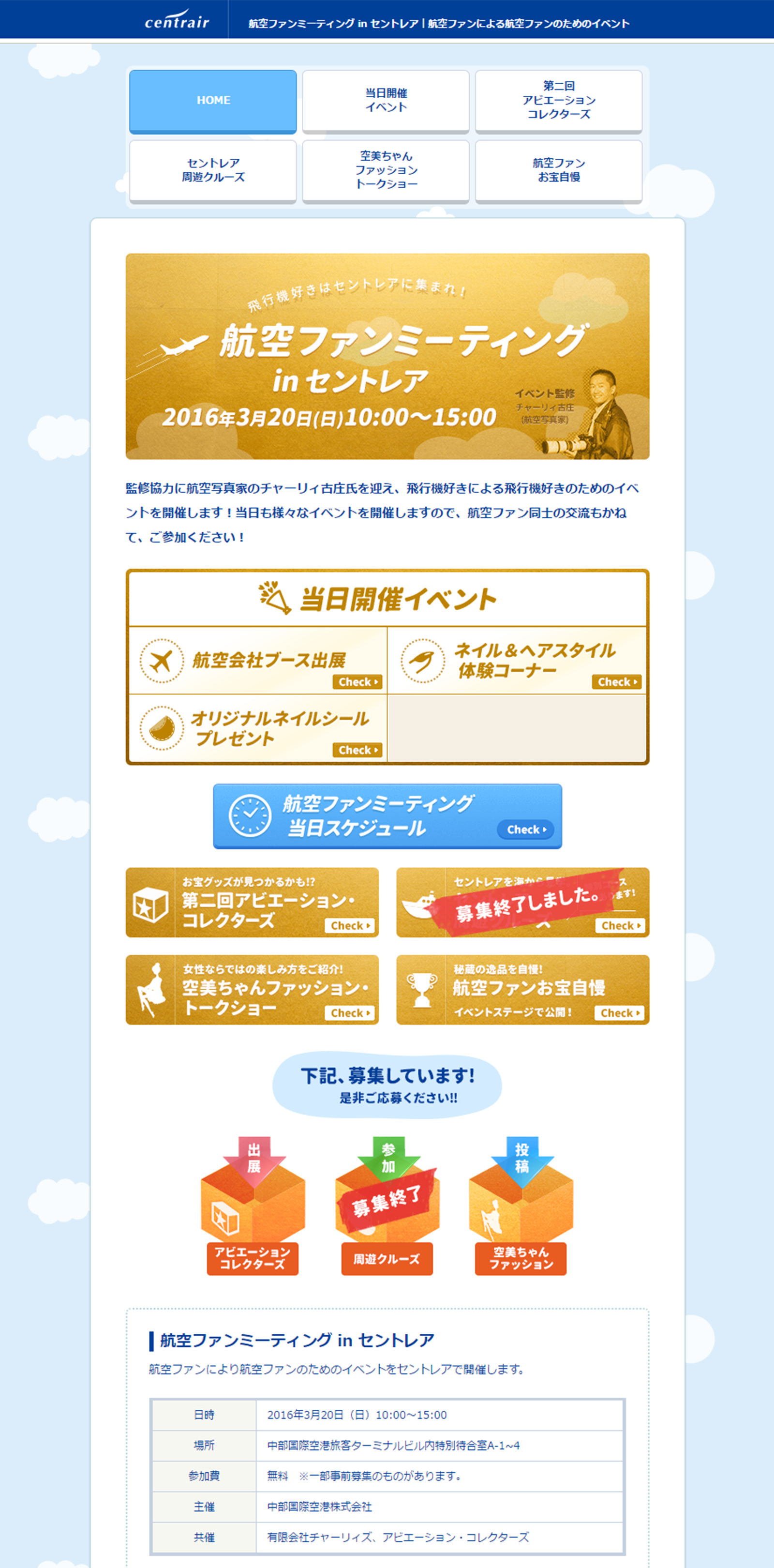Tap the 出展 アビエーションコレクターズ box
This screenshot has height=1568, width=774.
click(253, 1206)
